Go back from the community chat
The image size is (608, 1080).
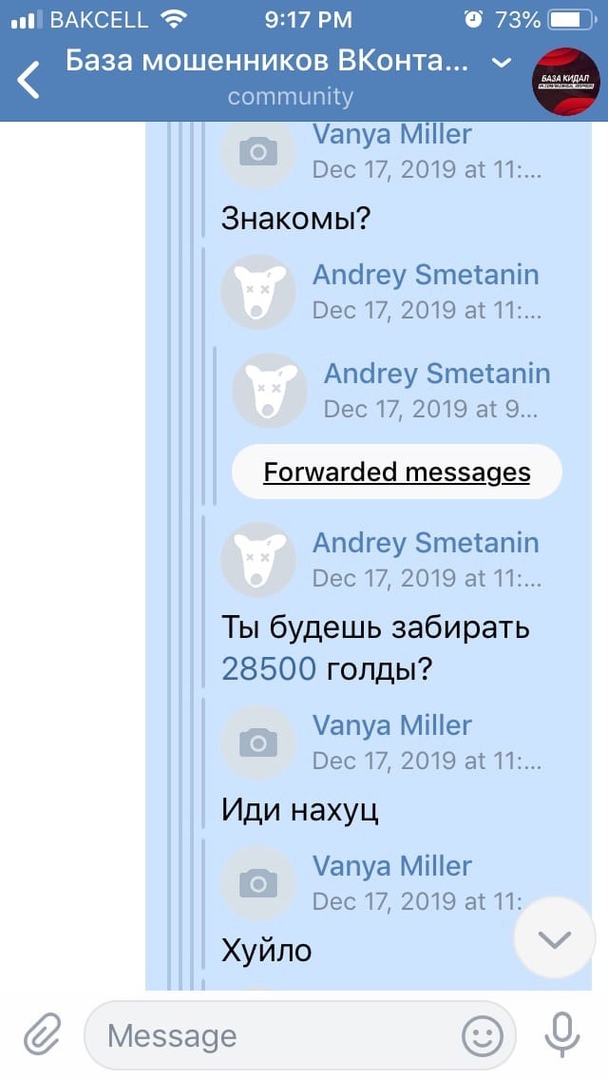[x=29, y=79]
